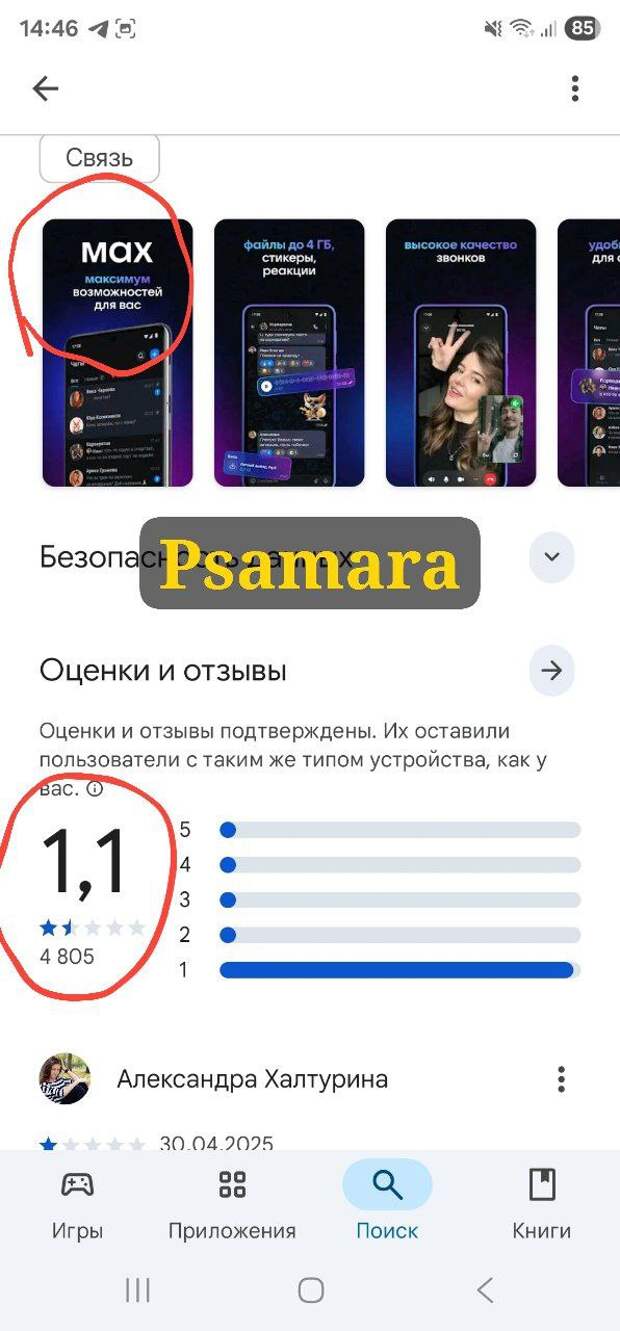
Task: Switch to the Игры tab
Action: (77, 1204)
